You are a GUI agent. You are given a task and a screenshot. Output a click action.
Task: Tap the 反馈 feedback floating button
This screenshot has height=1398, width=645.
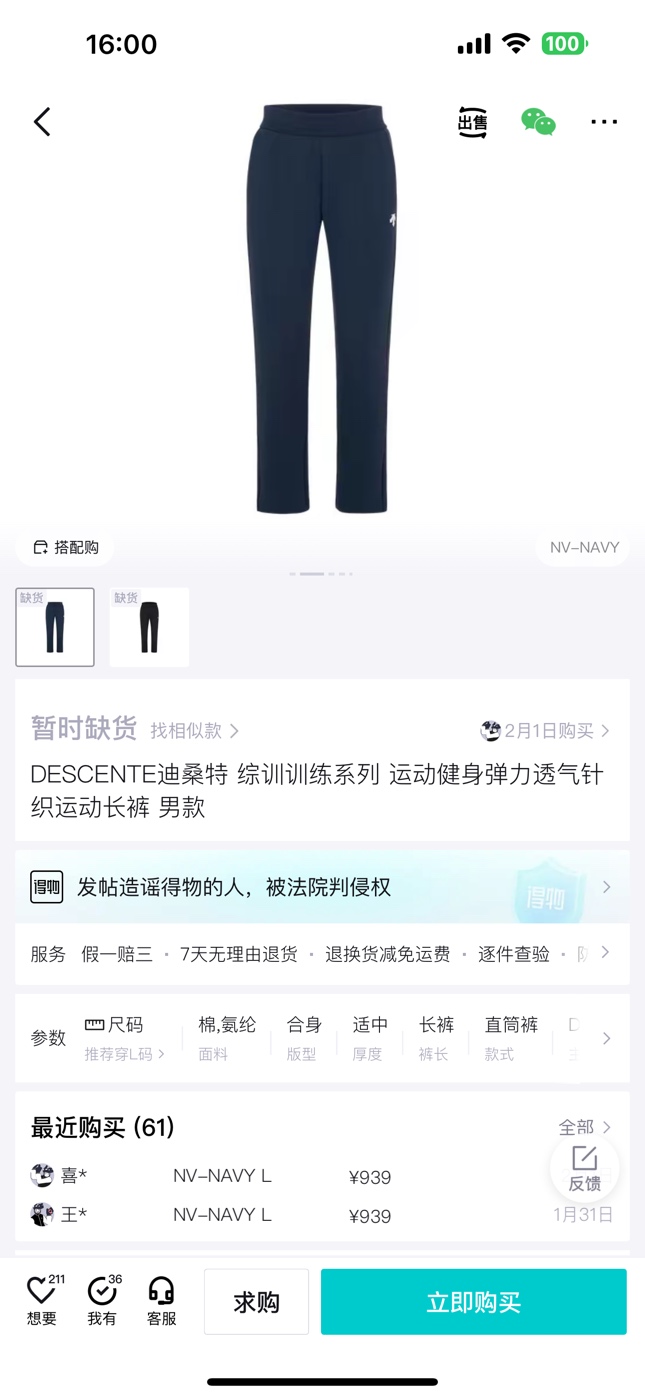point(585,1168)
